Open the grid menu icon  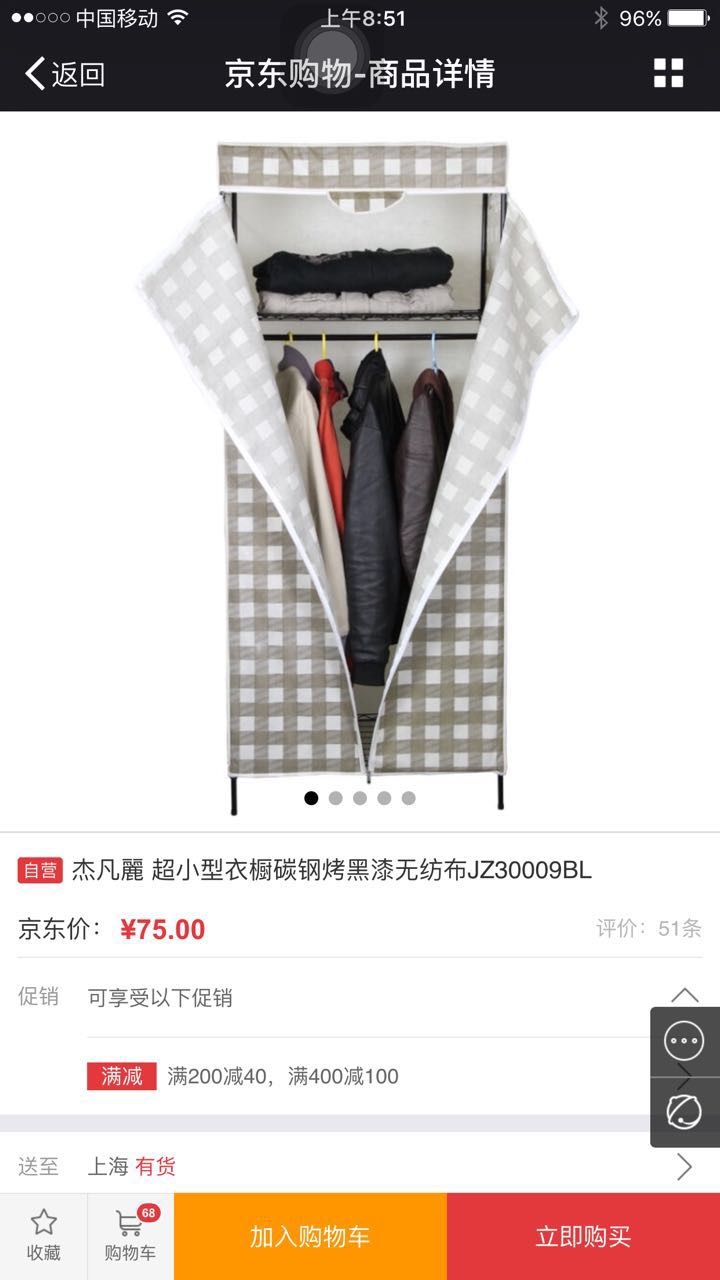[x=668, y=73]
